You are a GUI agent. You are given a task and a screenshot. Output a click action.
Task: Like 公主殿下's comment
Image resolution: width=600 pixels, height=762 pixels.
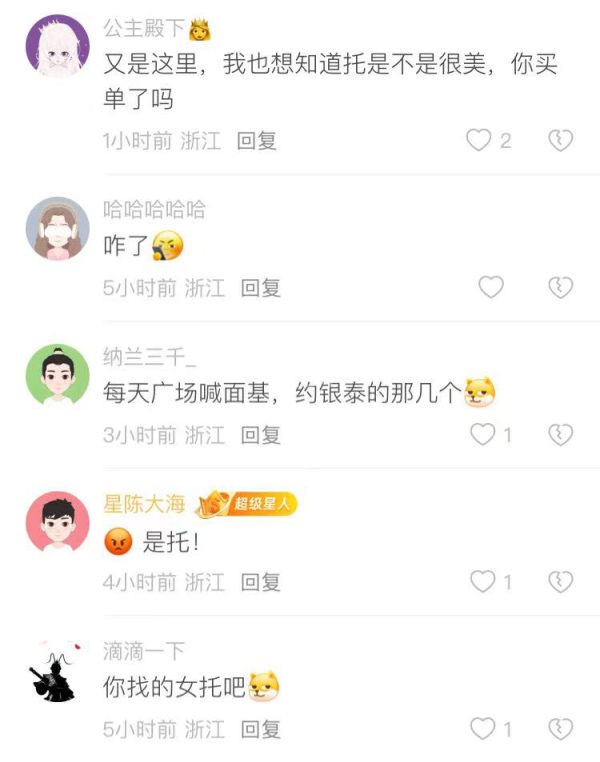tap(479, 141)
